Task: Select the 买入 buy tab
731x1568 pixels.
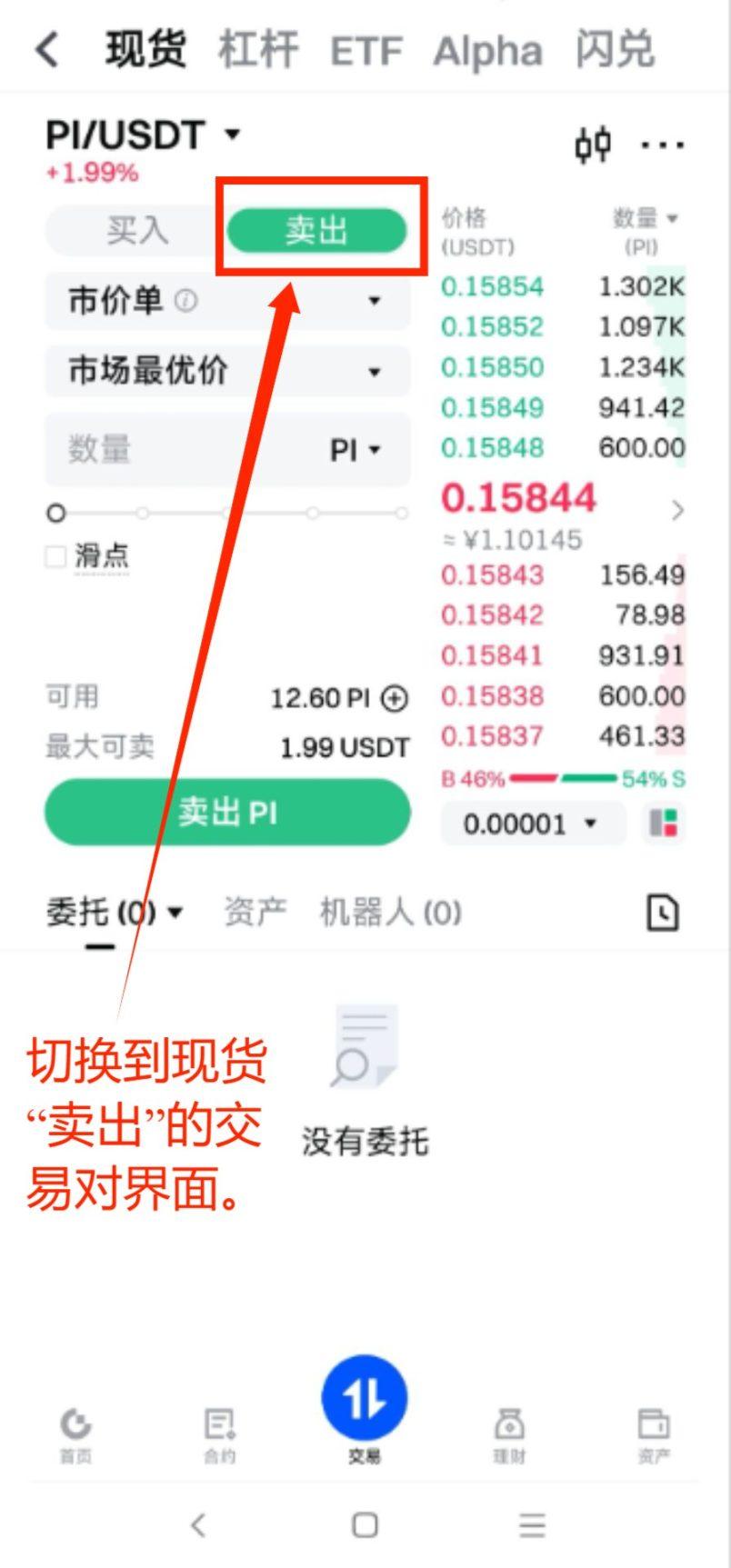Action: point(136,230)
